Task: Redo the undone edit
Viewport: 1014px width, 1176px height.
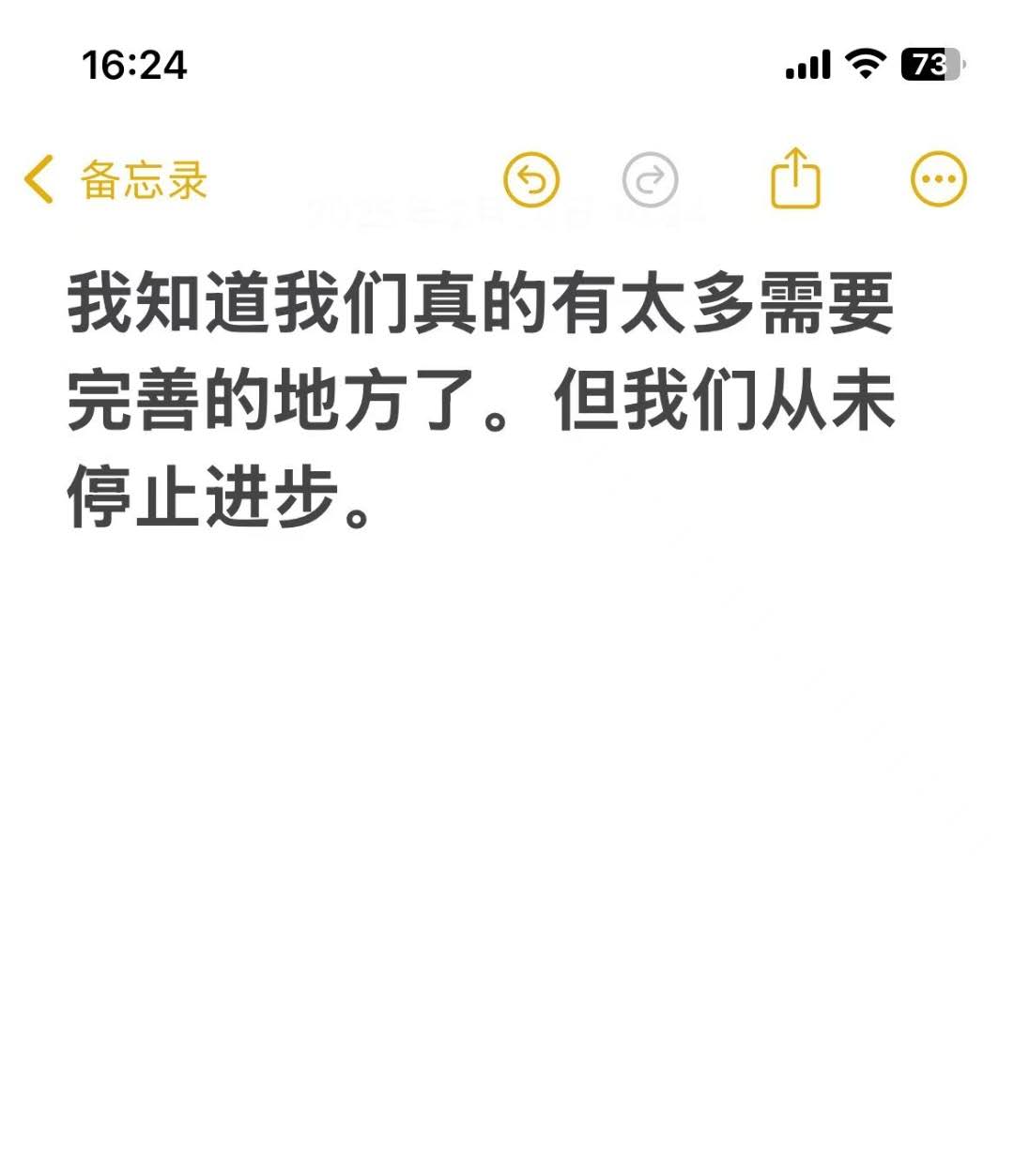Action: (650, 179)
